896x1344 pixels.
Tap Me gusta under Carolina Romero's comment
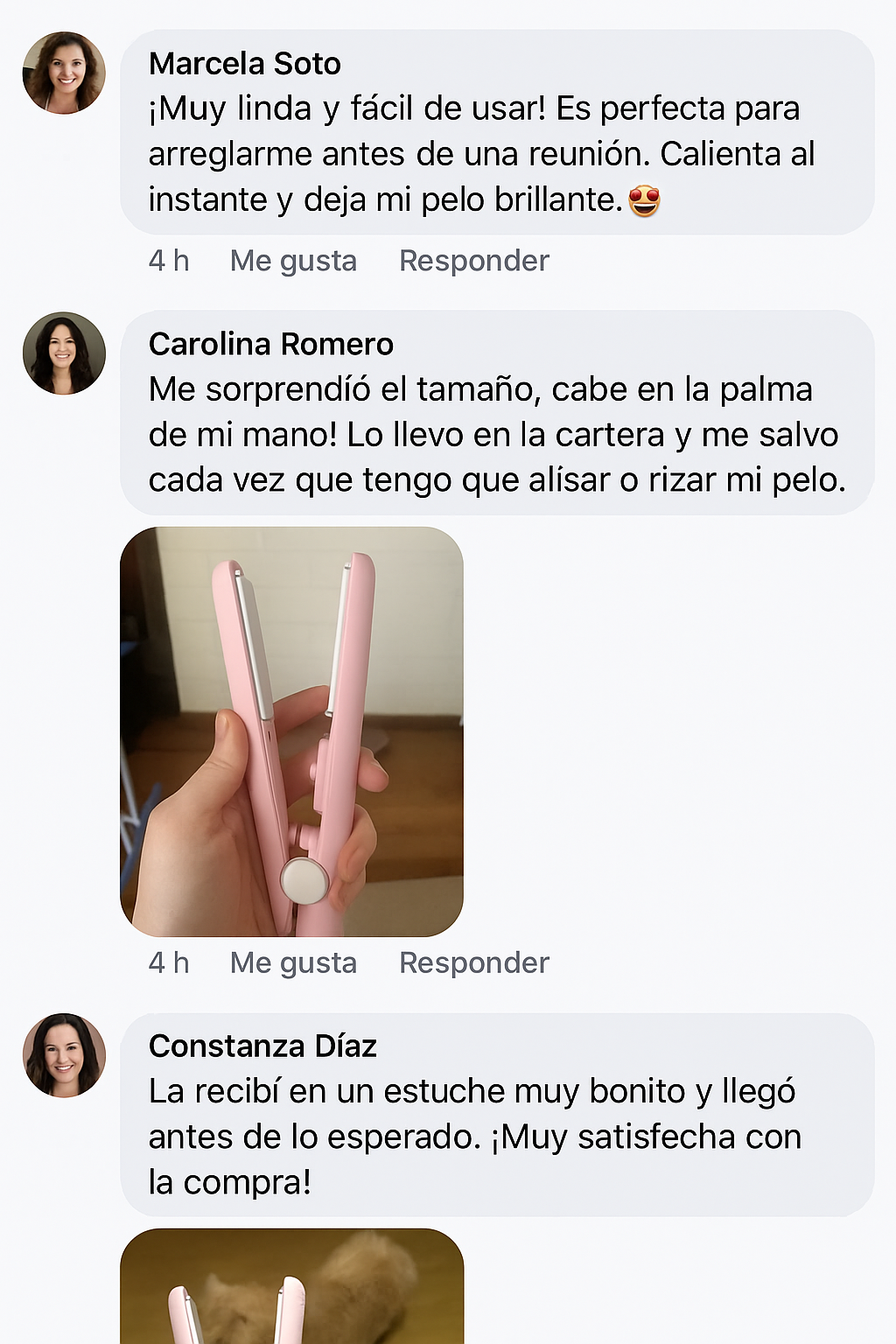[293, 962]
